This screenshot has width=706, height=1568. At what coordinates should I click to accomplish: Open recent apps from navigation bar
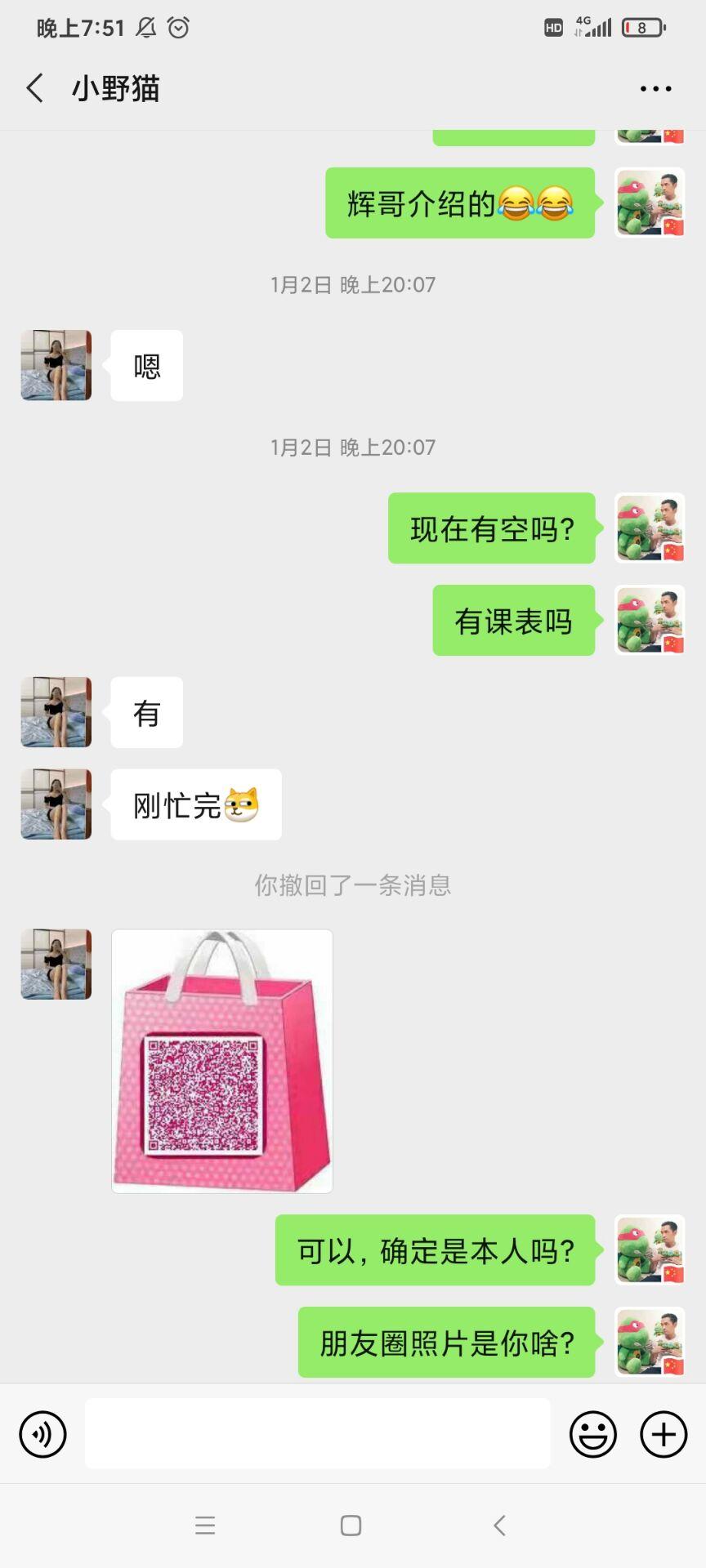point(205,1525)
